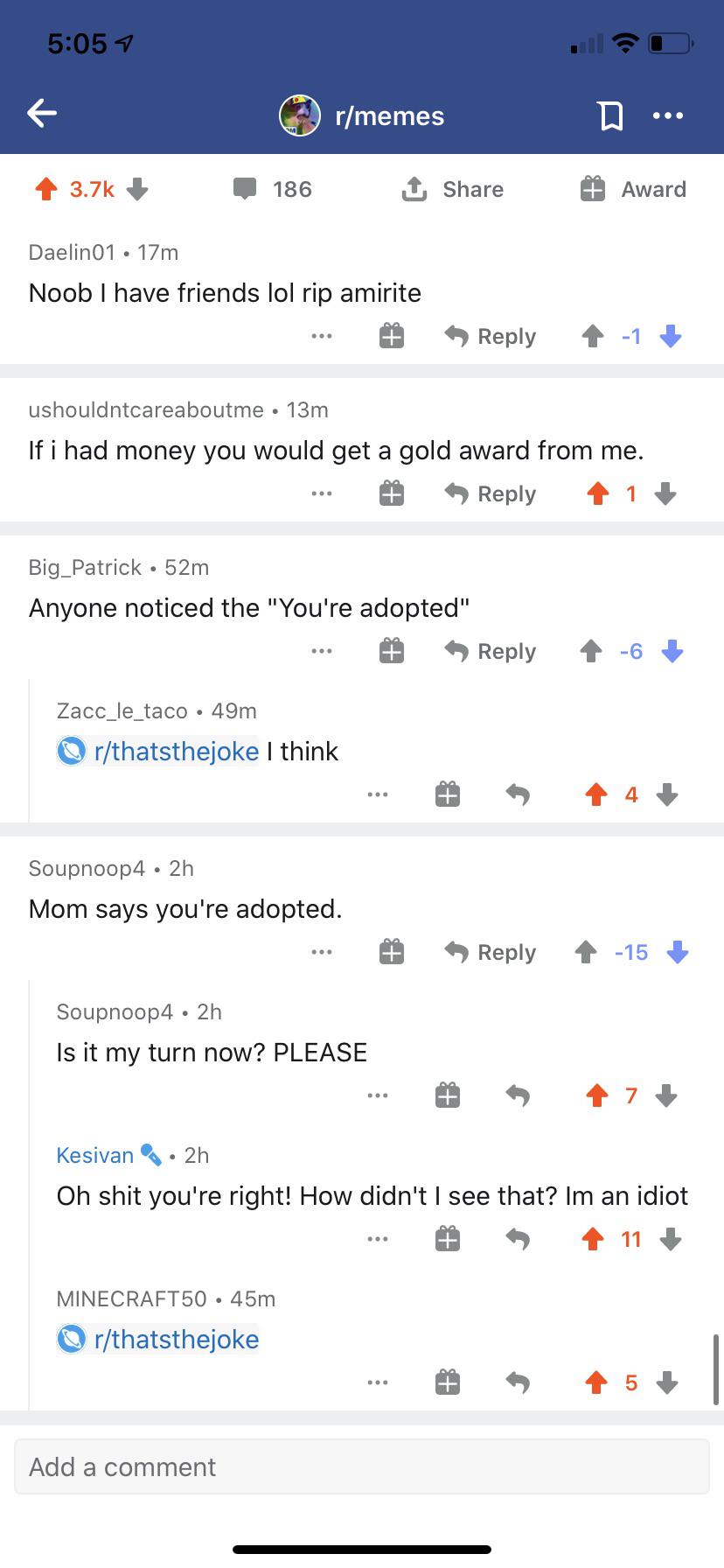Downvote ushouldntcareaboutme's comment

[x=665, y=494]
